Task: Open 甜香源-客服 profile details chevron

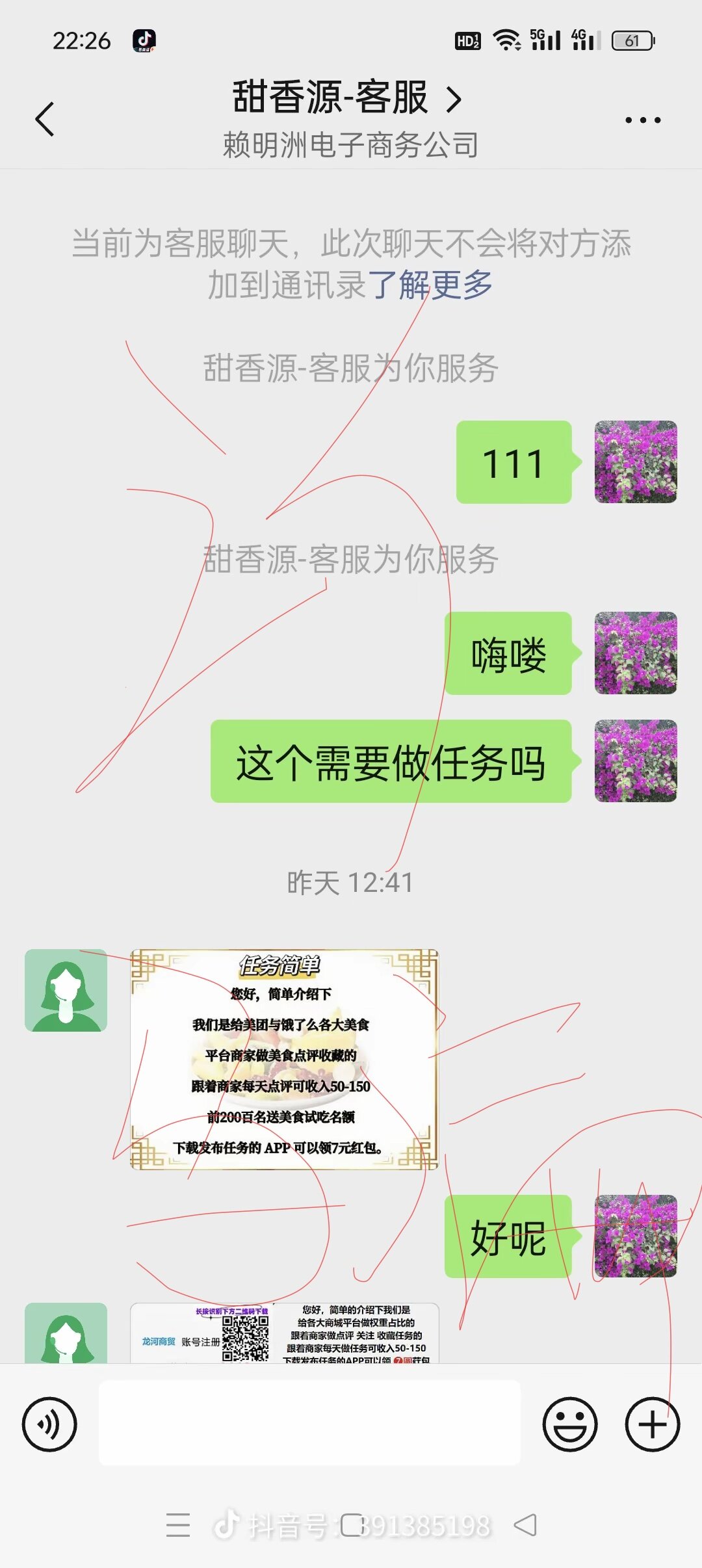Action: [x=454, y=99]
